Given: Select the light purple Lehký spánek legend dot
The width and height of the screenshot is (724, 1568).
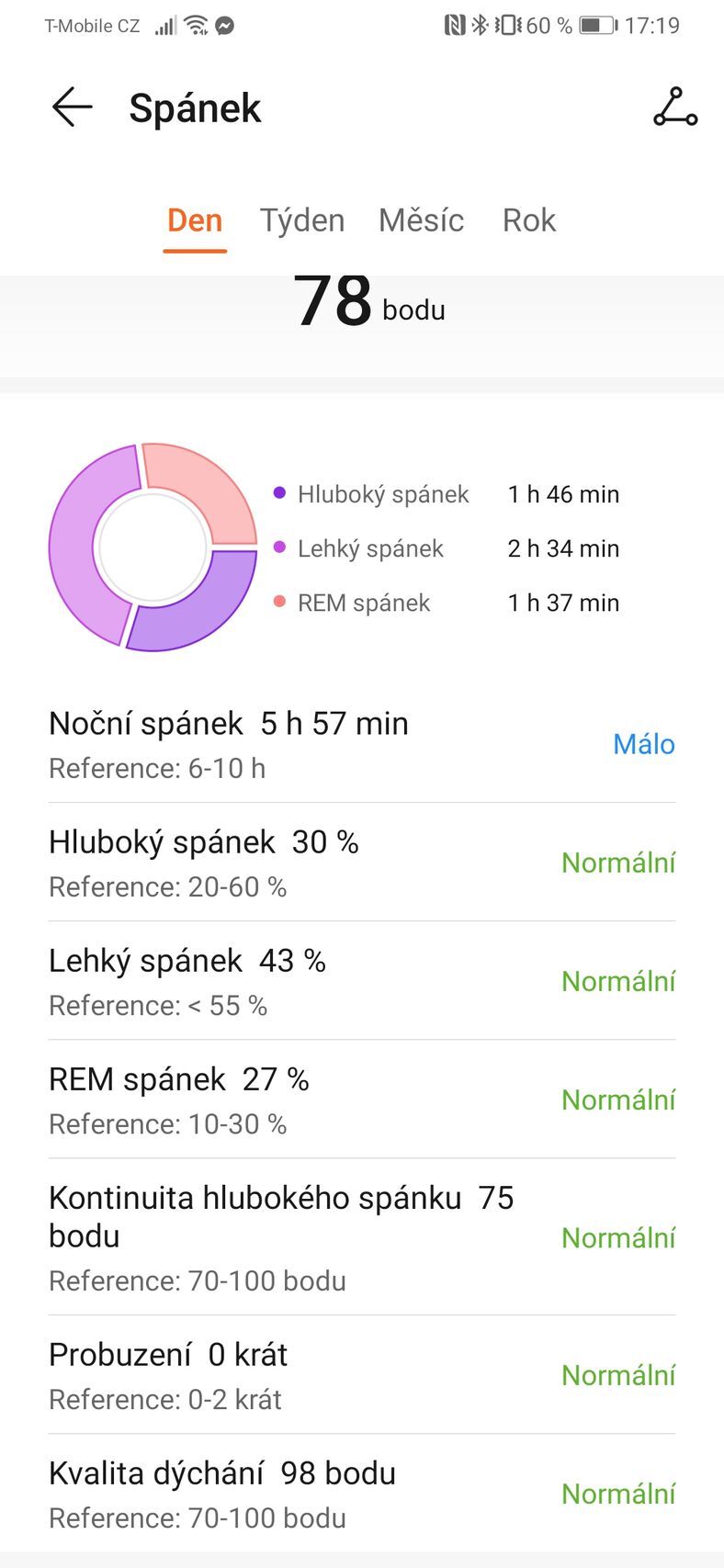Looking at the screenshot, I should [278, 547].
